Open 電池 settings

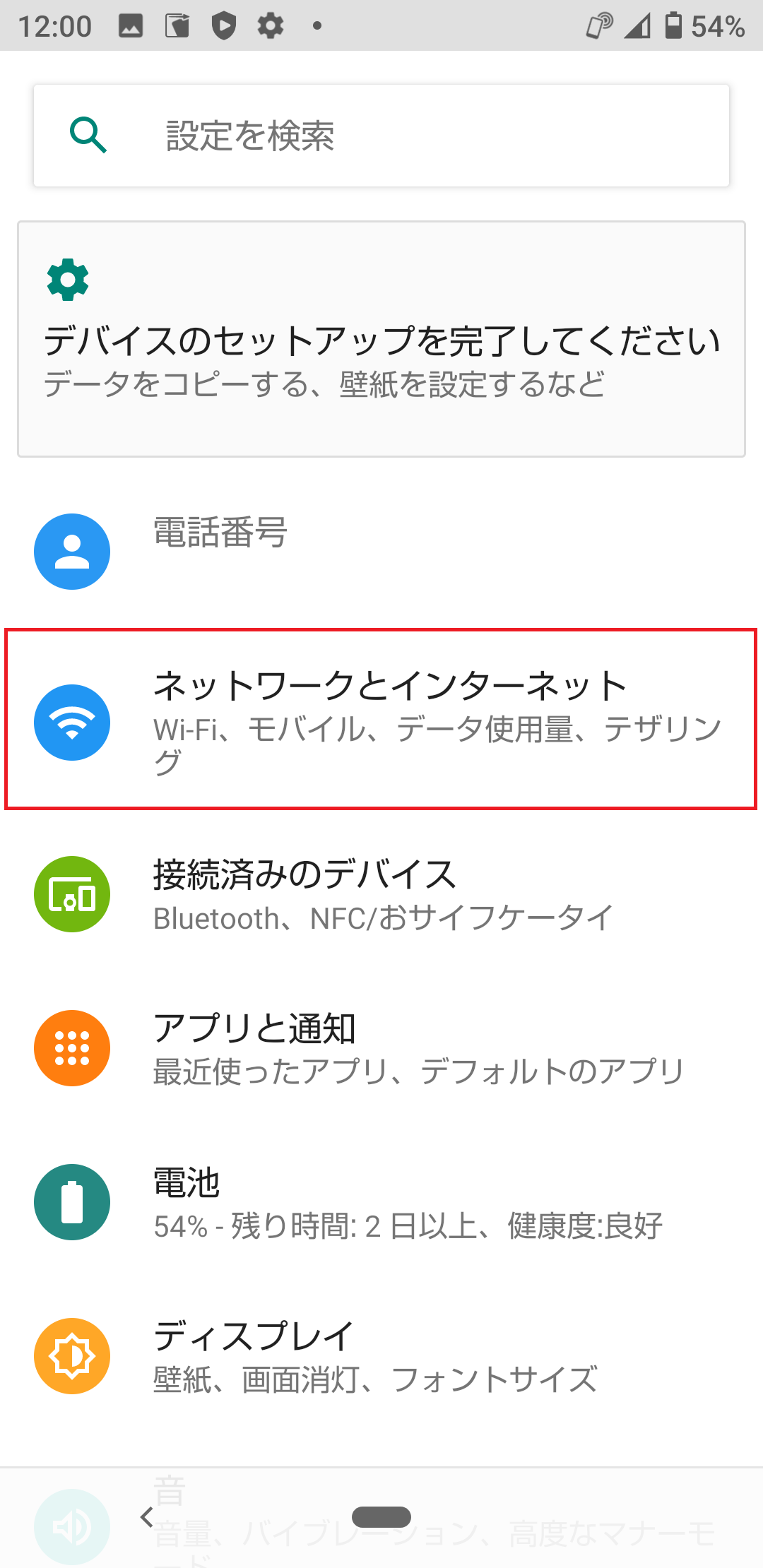381,1202
